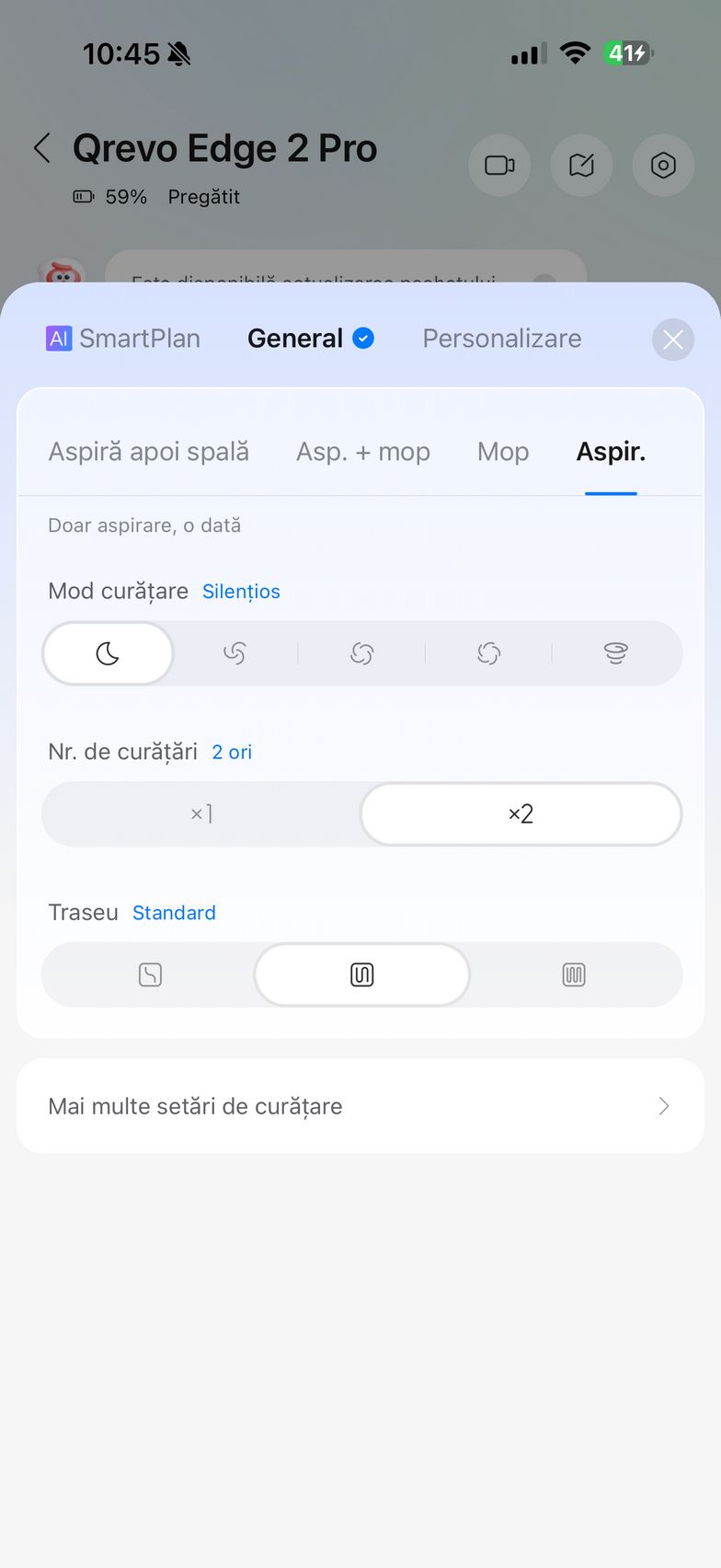Image resolution: width=721 pixels, height=1568 pixels.
Task: Set number of cleanings to ×1
Action: [201, 813]
